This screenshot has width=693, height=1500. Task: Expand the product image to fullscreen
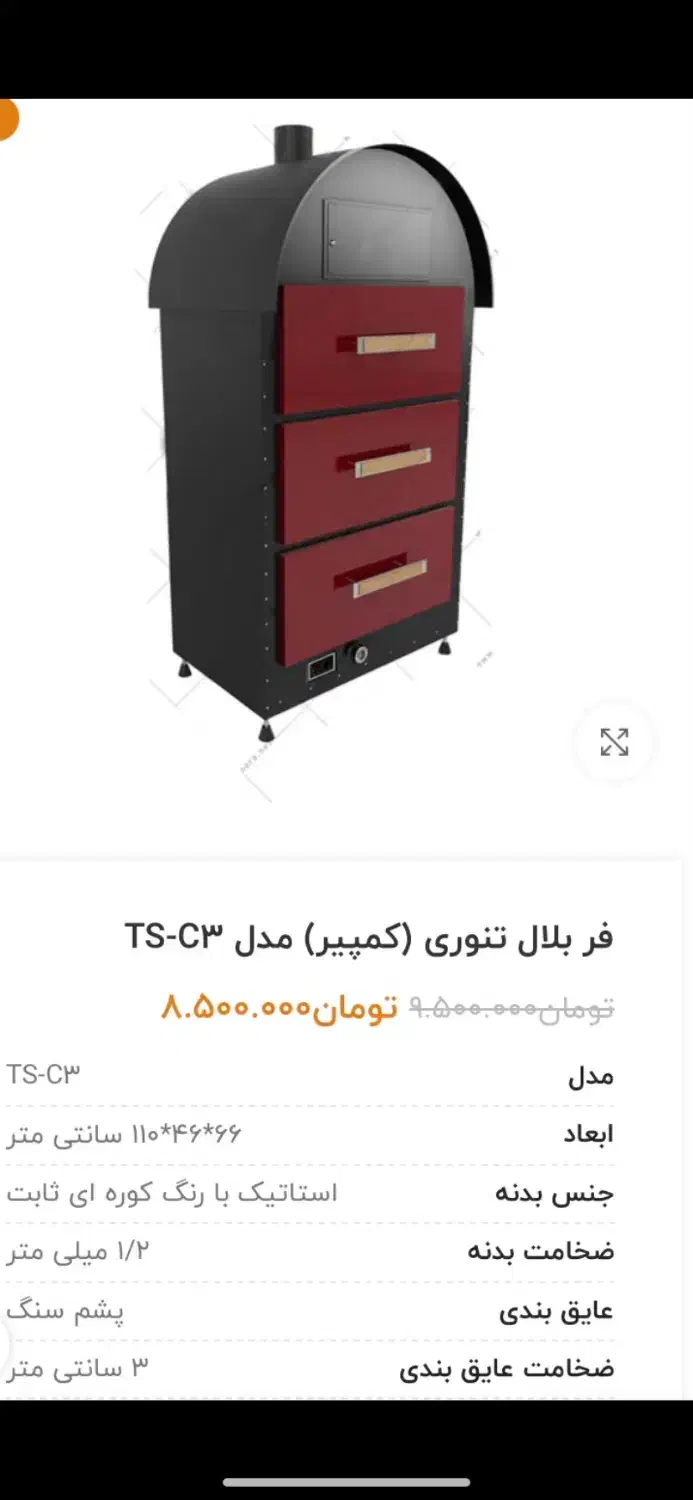click(x=614, y=742)
